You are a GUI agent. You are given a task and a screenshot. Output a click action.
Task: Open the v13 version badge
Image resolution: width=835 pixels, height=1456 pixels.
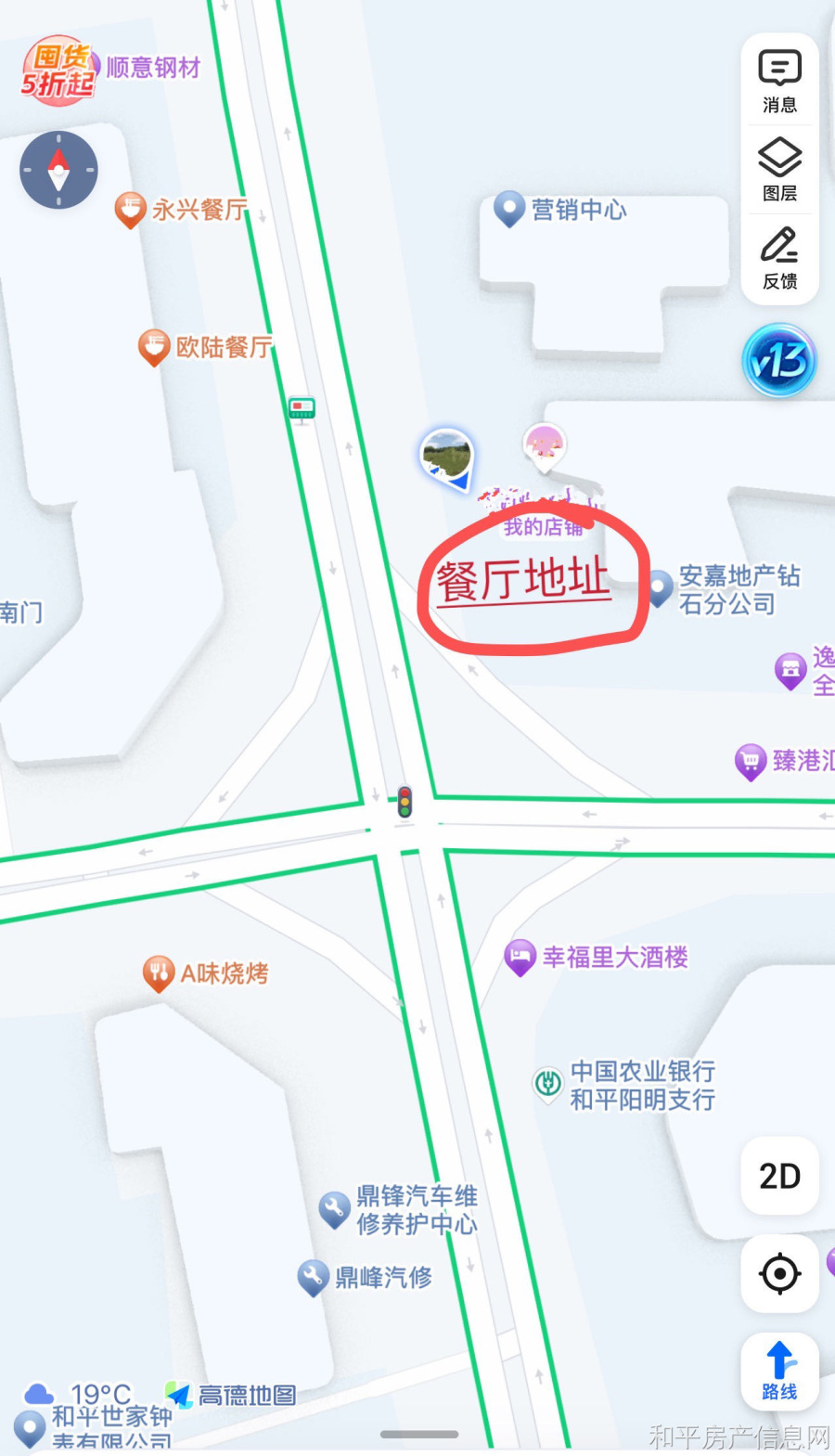click(x=779, y=360)
